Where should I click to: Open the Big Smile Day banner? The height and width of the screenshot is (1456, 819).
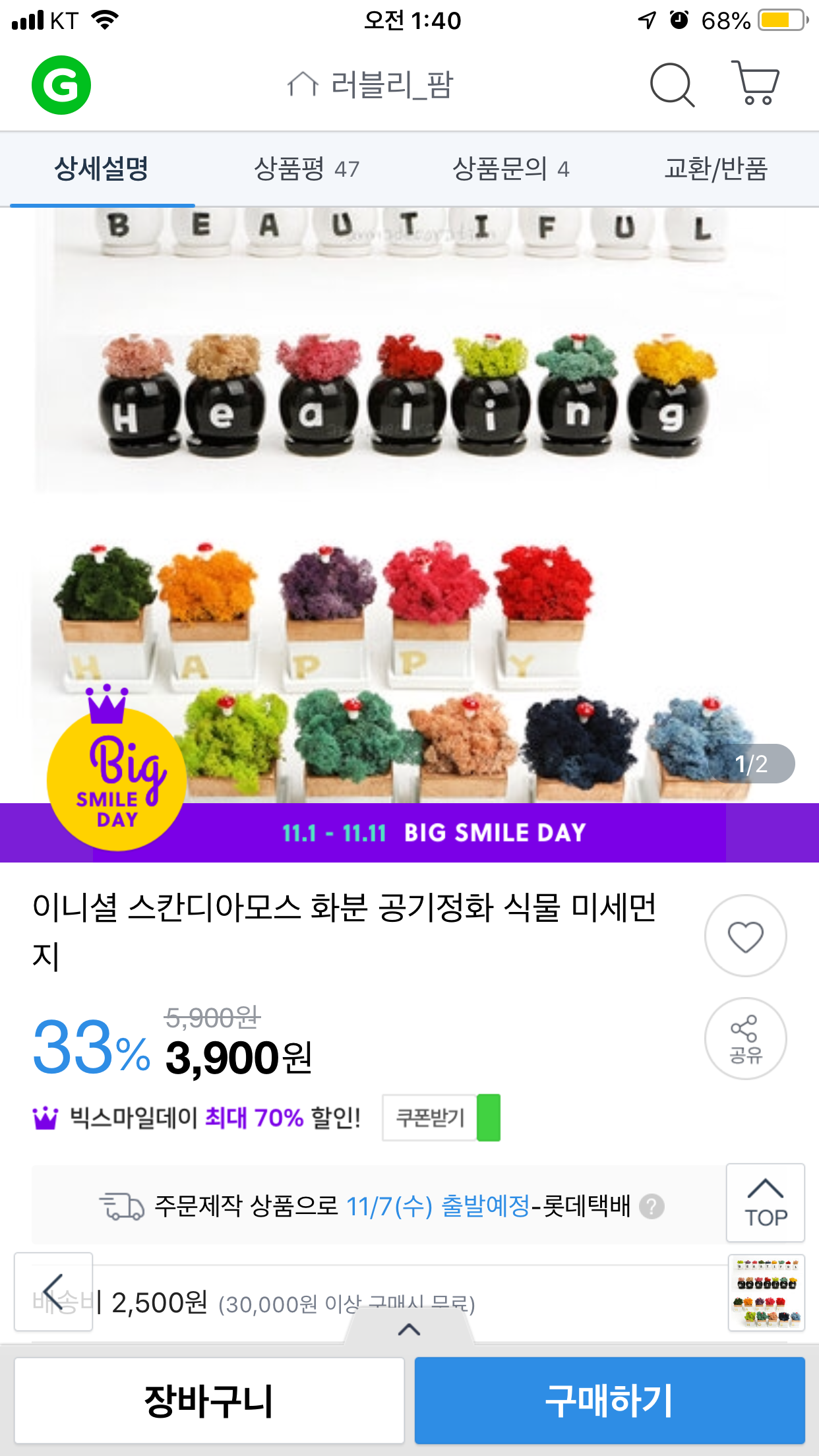click(x=409, y=833)
